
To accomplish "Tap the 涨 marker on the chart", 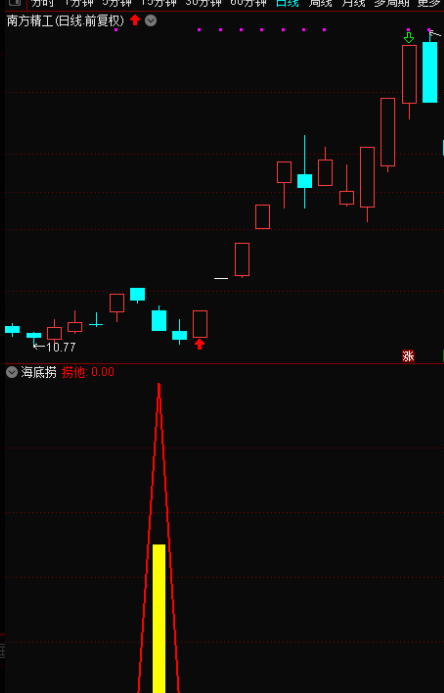I will click(408, 356).
